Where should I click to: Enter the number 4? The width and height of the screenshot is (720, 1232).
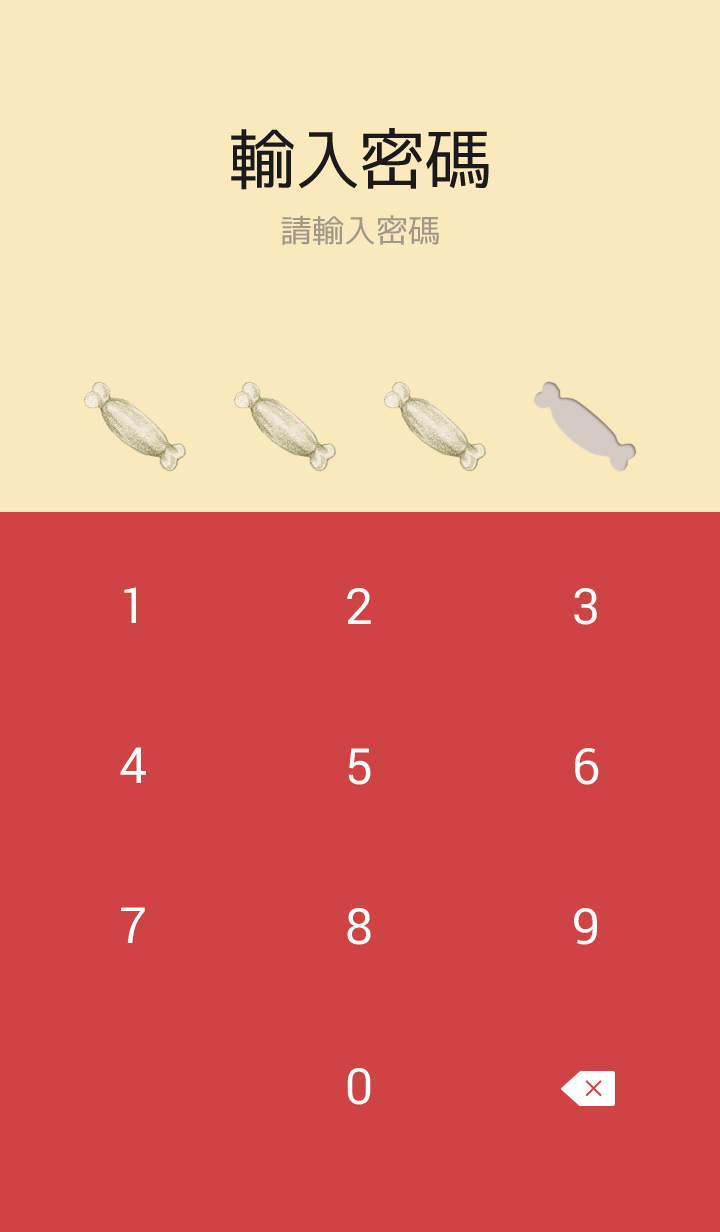[132, 767]
